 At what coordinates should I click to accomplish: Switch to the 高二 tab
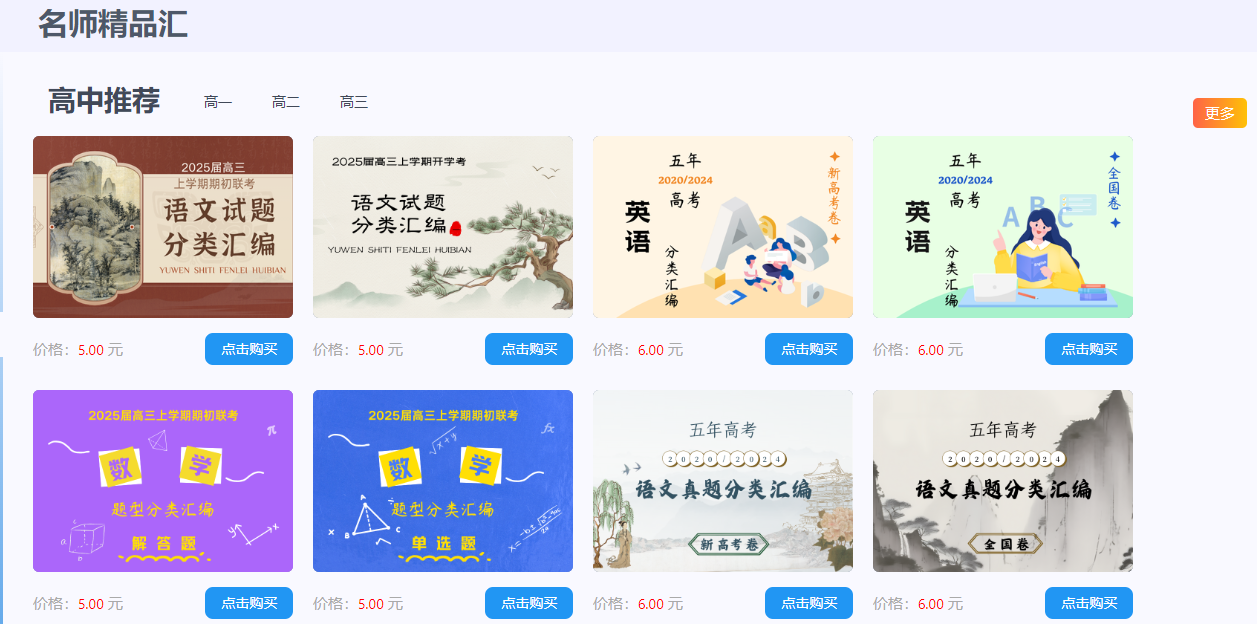tap(286, 102)
